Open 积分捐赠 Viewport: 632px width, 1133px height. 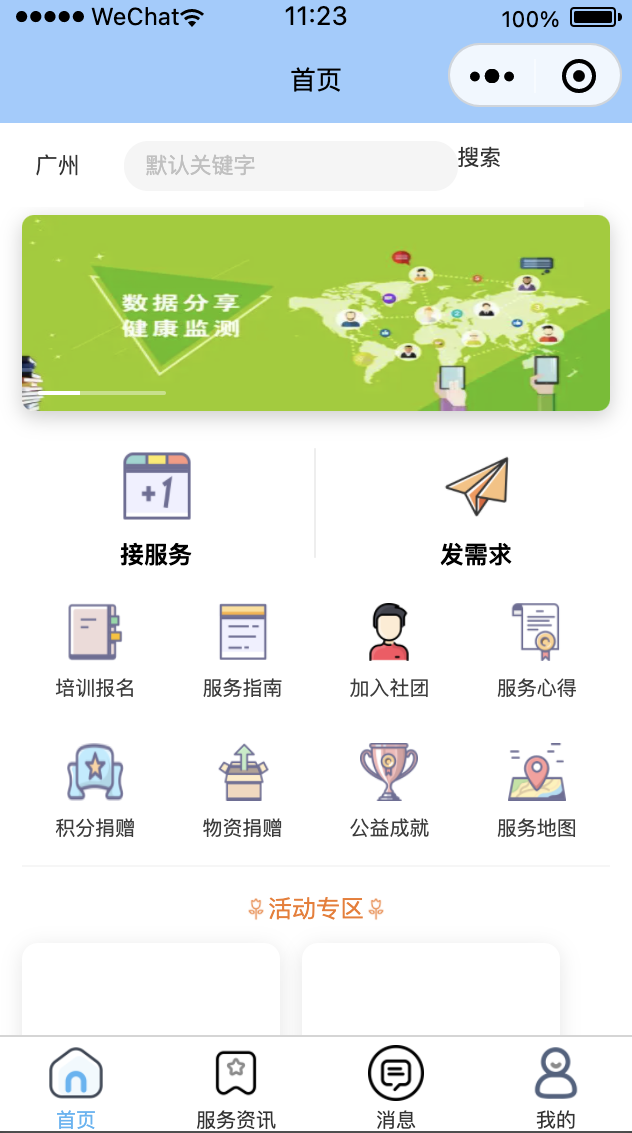point(95,790)
